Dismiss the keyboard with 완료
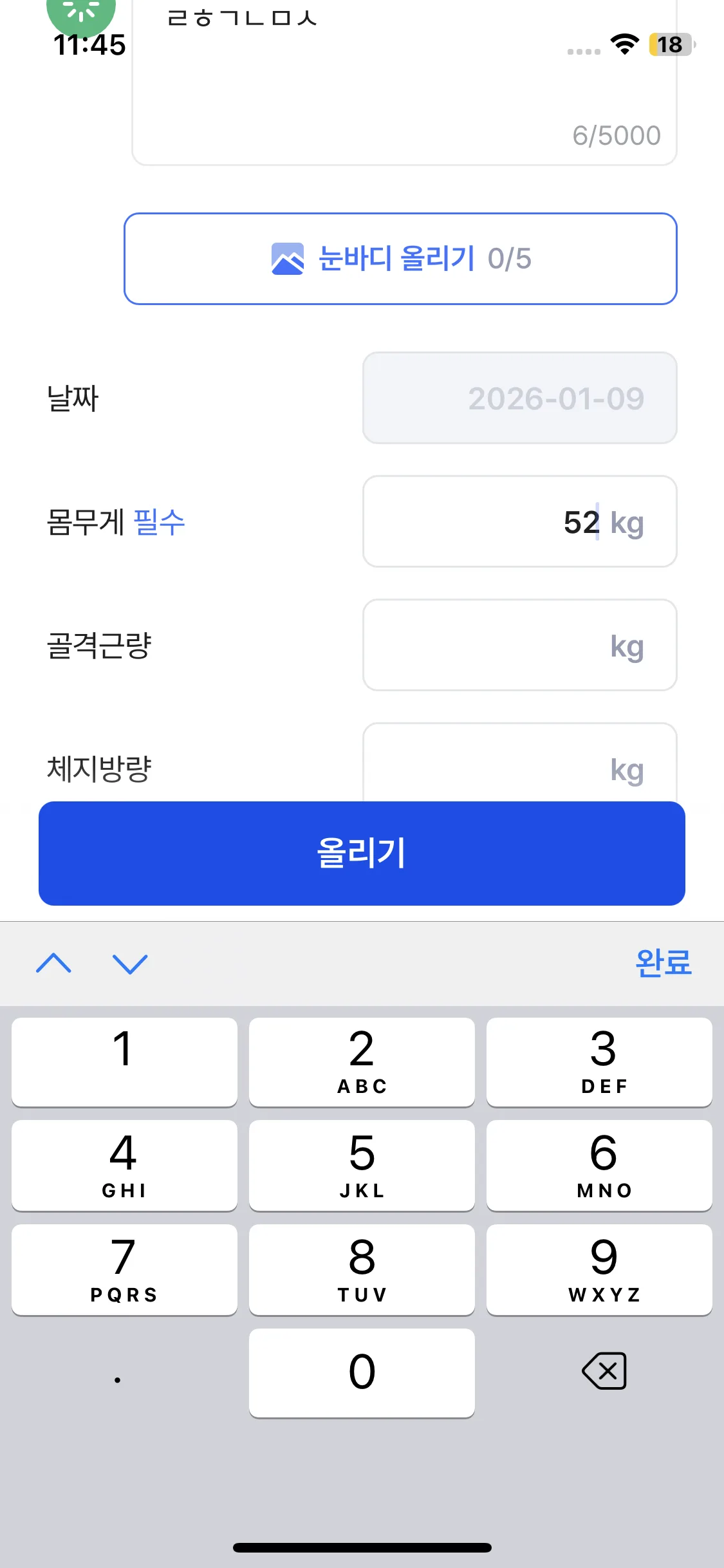This screenshot has width=724, height=1568. [663, 964]
